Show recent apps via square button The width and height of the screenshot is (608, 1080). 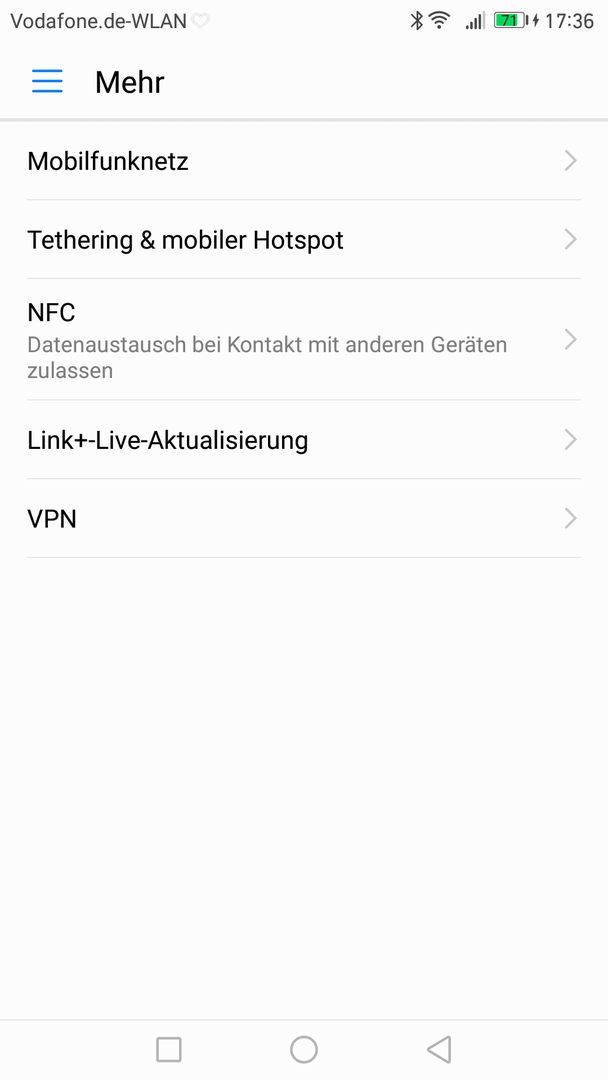pos(169,1050)
